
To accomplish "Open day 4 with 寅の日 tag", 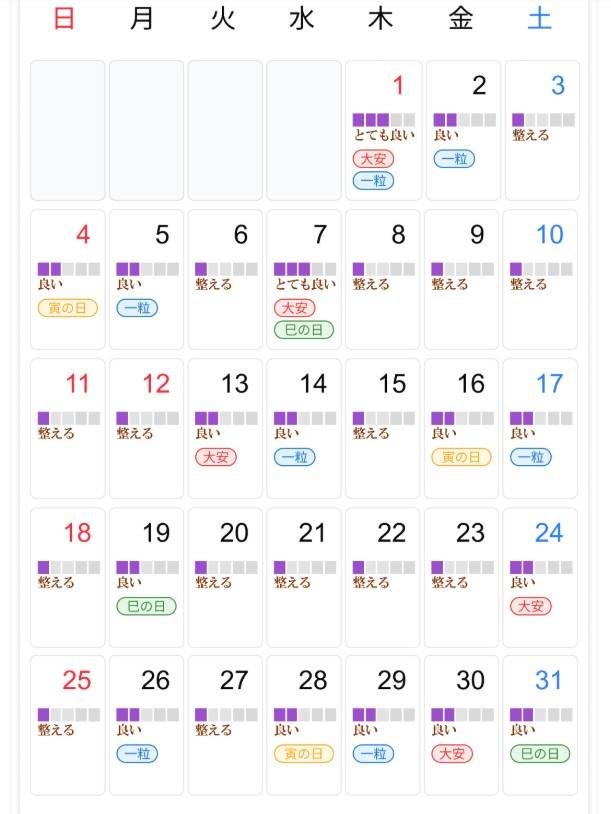I will pyautogui.click(x=68, y=279).
